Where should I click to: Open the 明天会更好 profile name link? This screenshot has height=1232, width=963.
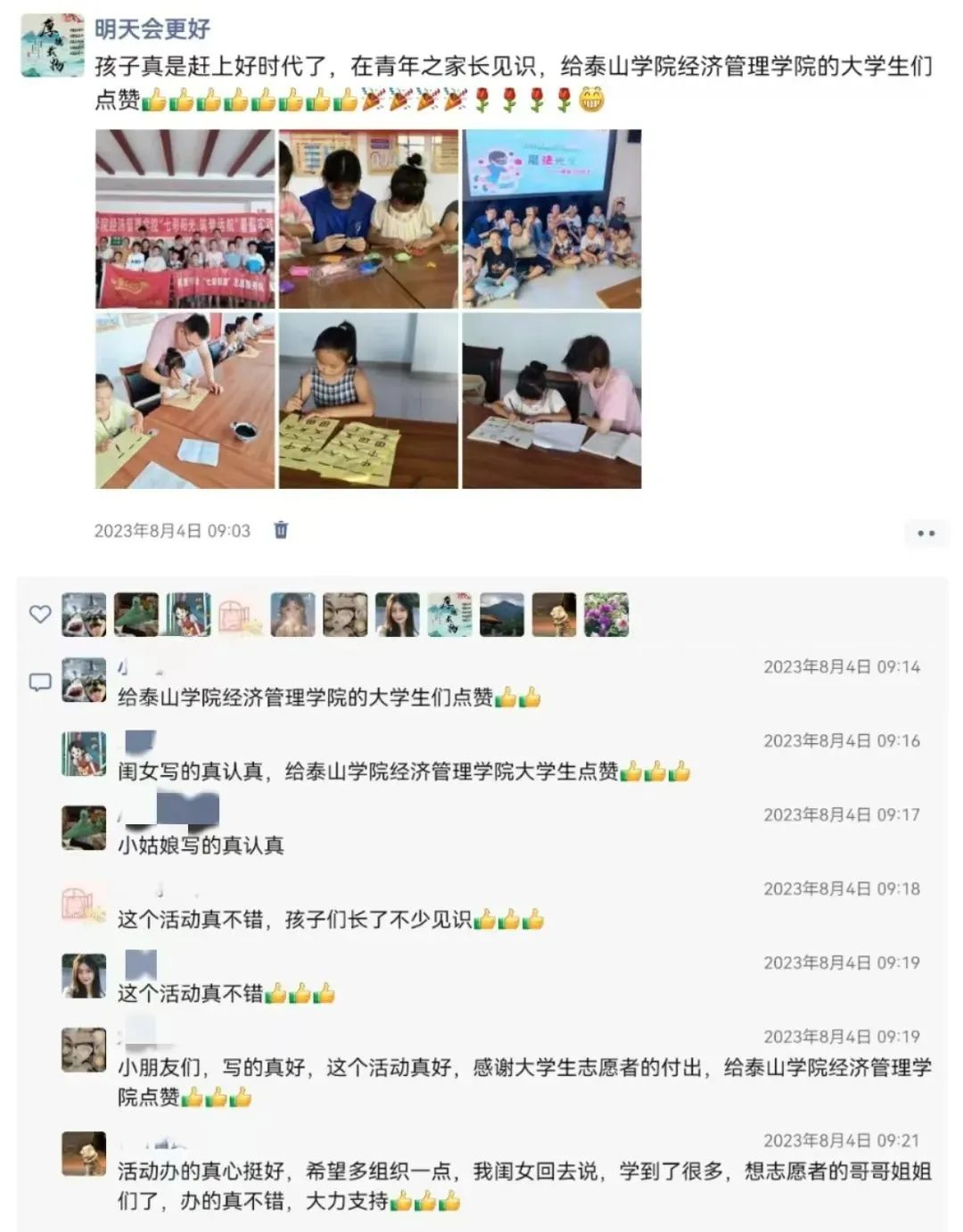point(152,29)
